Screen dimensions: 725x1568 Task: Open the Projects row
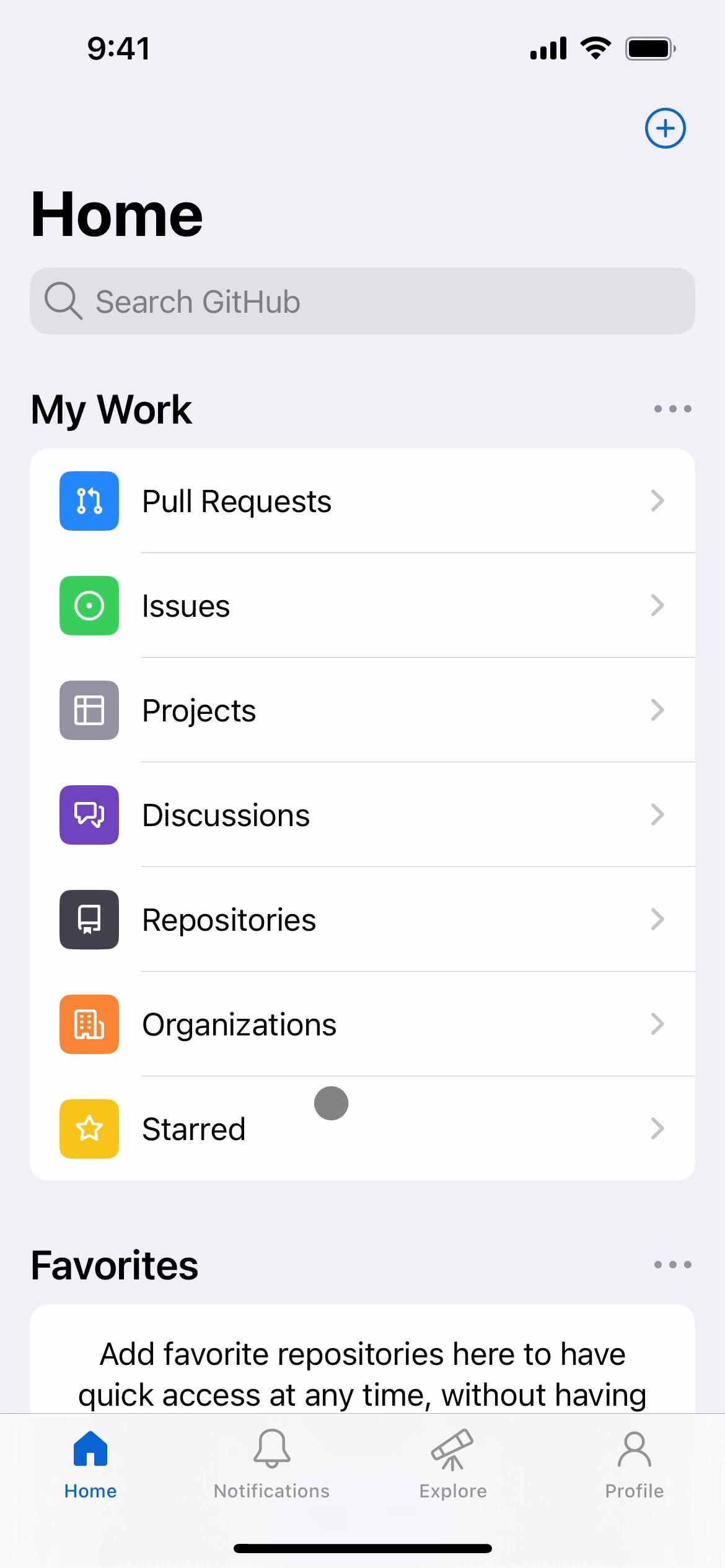[x=362, y=710]
